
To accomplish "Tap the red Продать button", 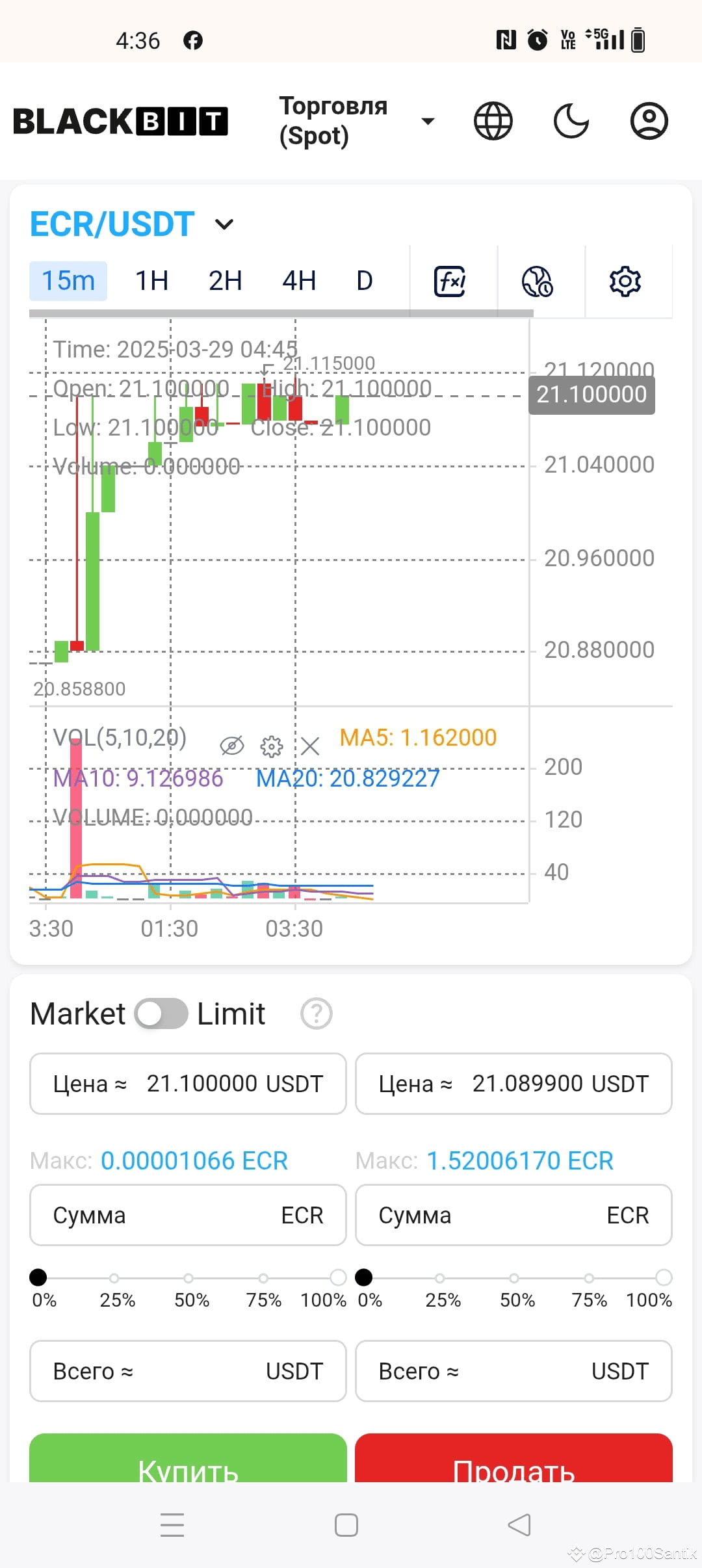I will pos(513,1458).
